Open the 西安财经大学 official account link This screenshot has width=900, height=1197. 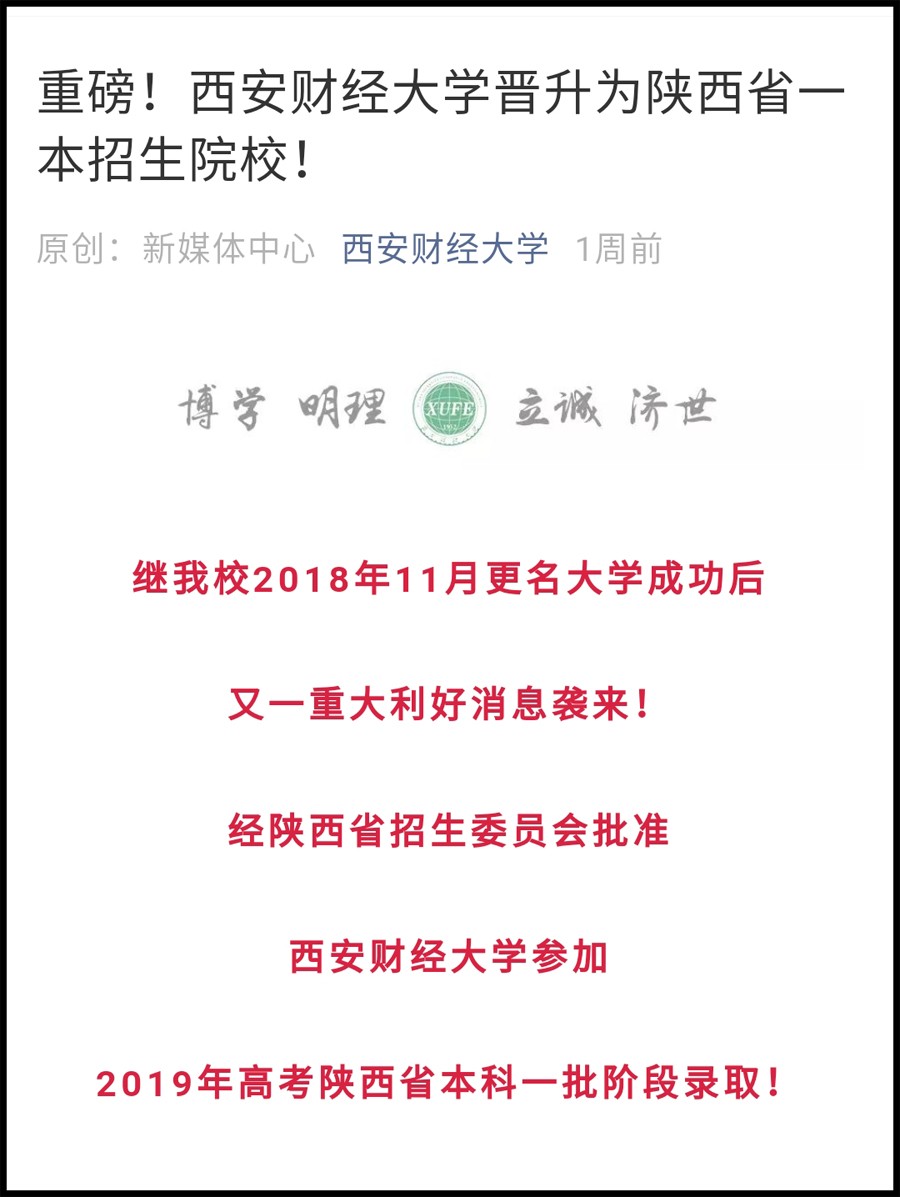[445, 249]
